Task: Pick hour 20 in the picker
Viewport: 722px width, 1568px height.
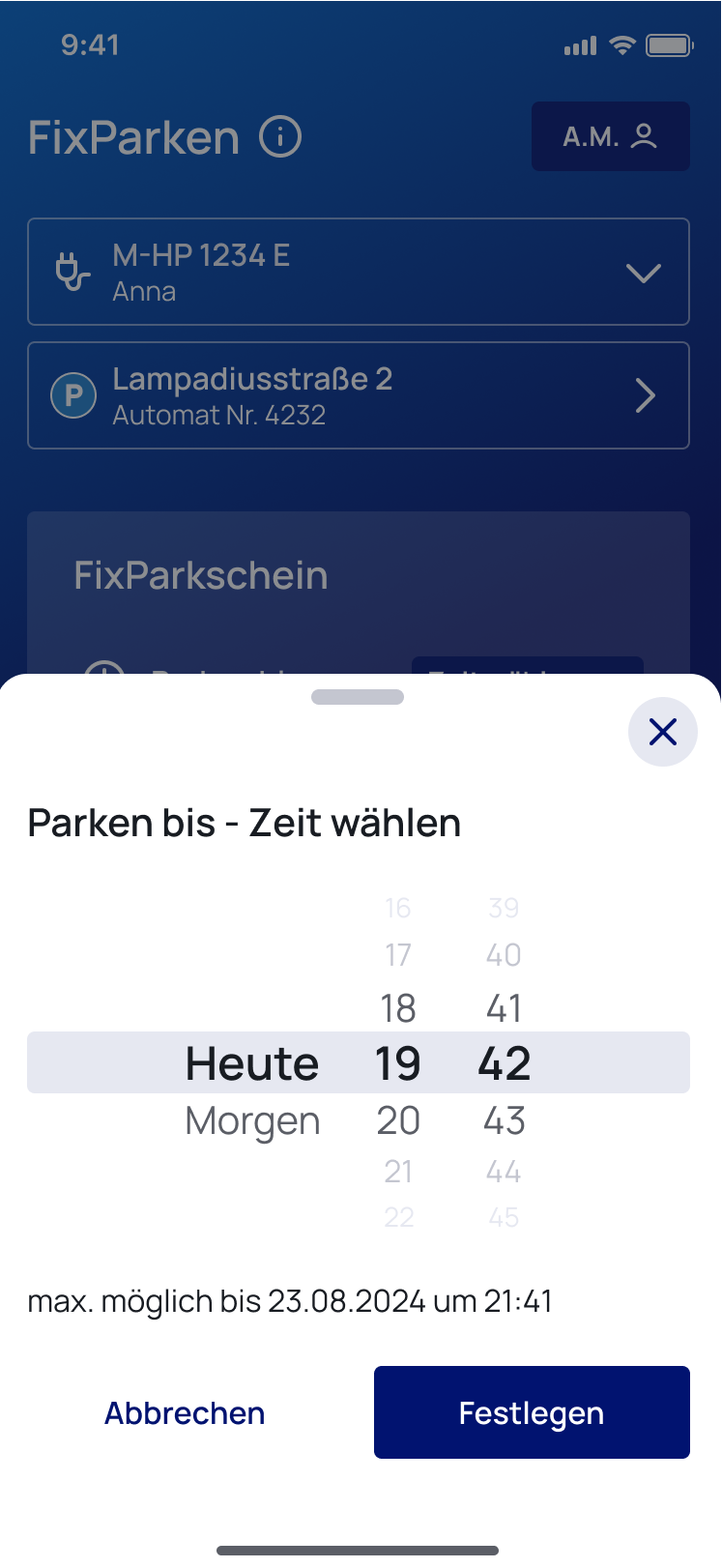Action: coord(398,1120)
